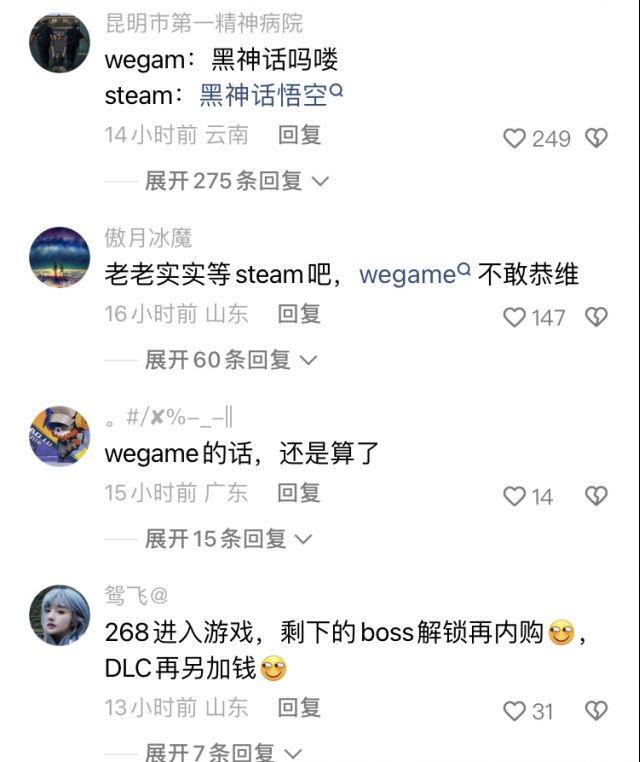This screenshot has height=762, width=640.
Task: Like the comment by 昆明市第一精神病院
Action: (515, 139)
